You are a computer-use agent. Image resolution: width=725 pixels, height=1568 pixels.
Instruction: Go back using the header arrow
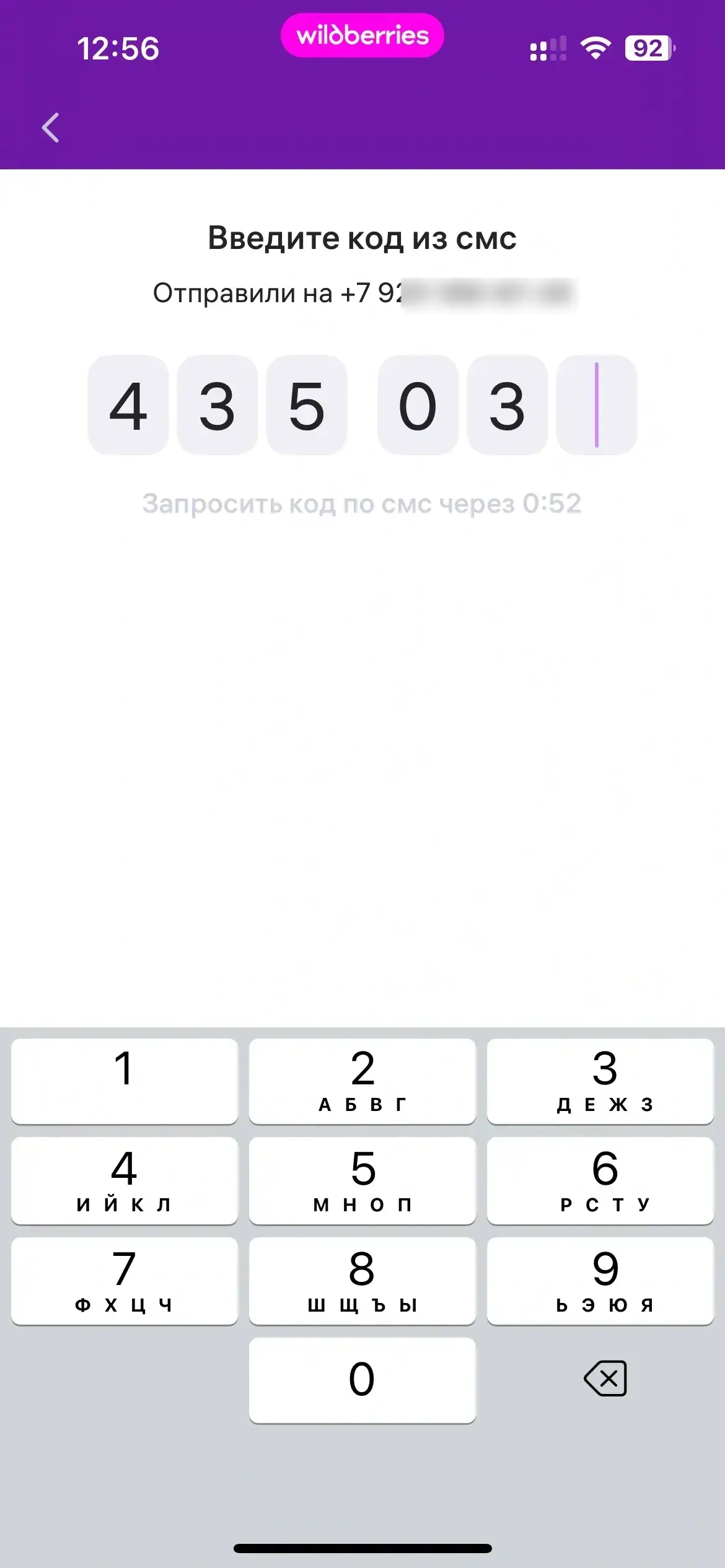[x=51, y=128]
